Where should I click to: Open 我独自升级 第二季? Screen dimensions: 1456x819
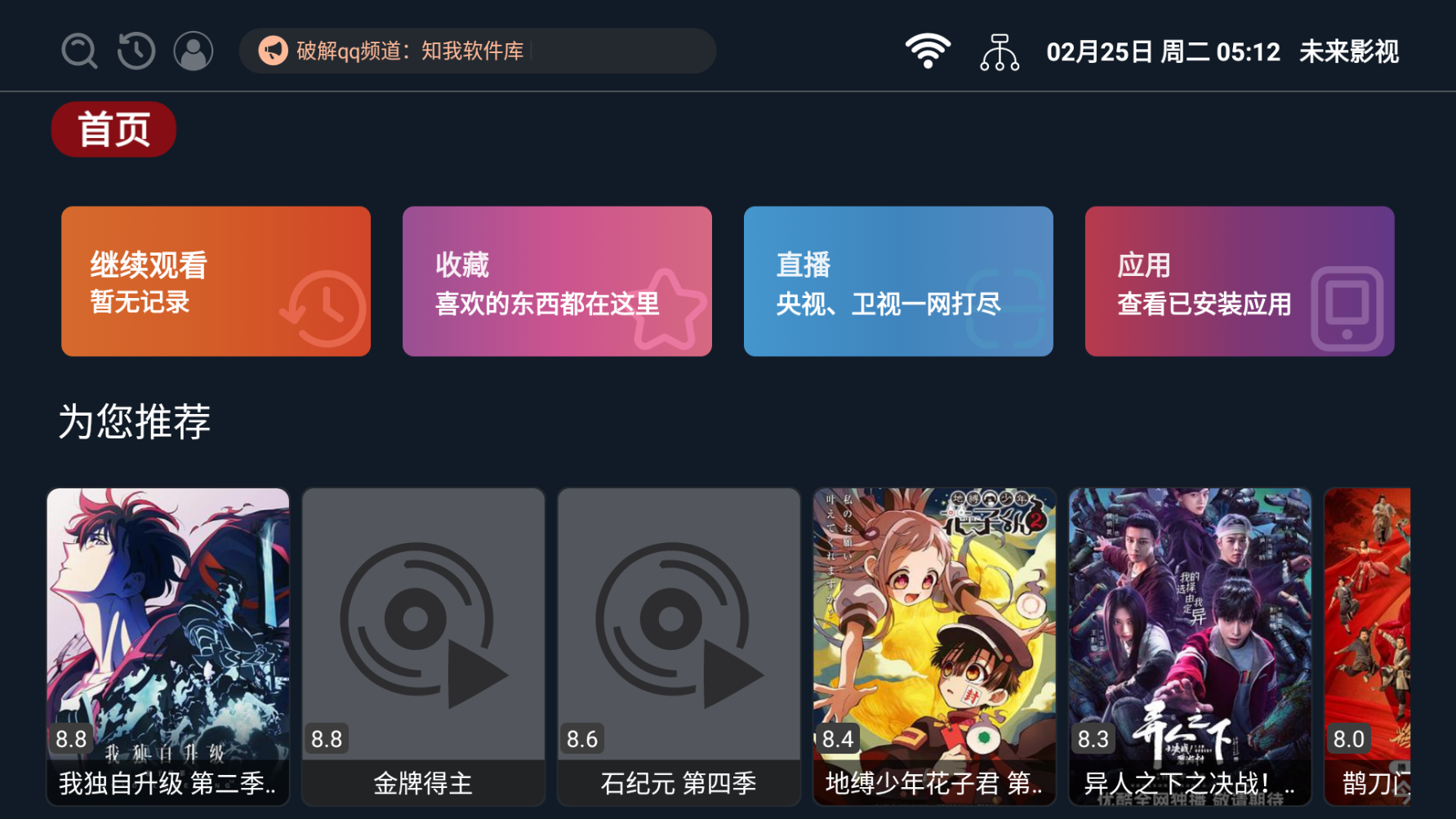coord(168,645)
